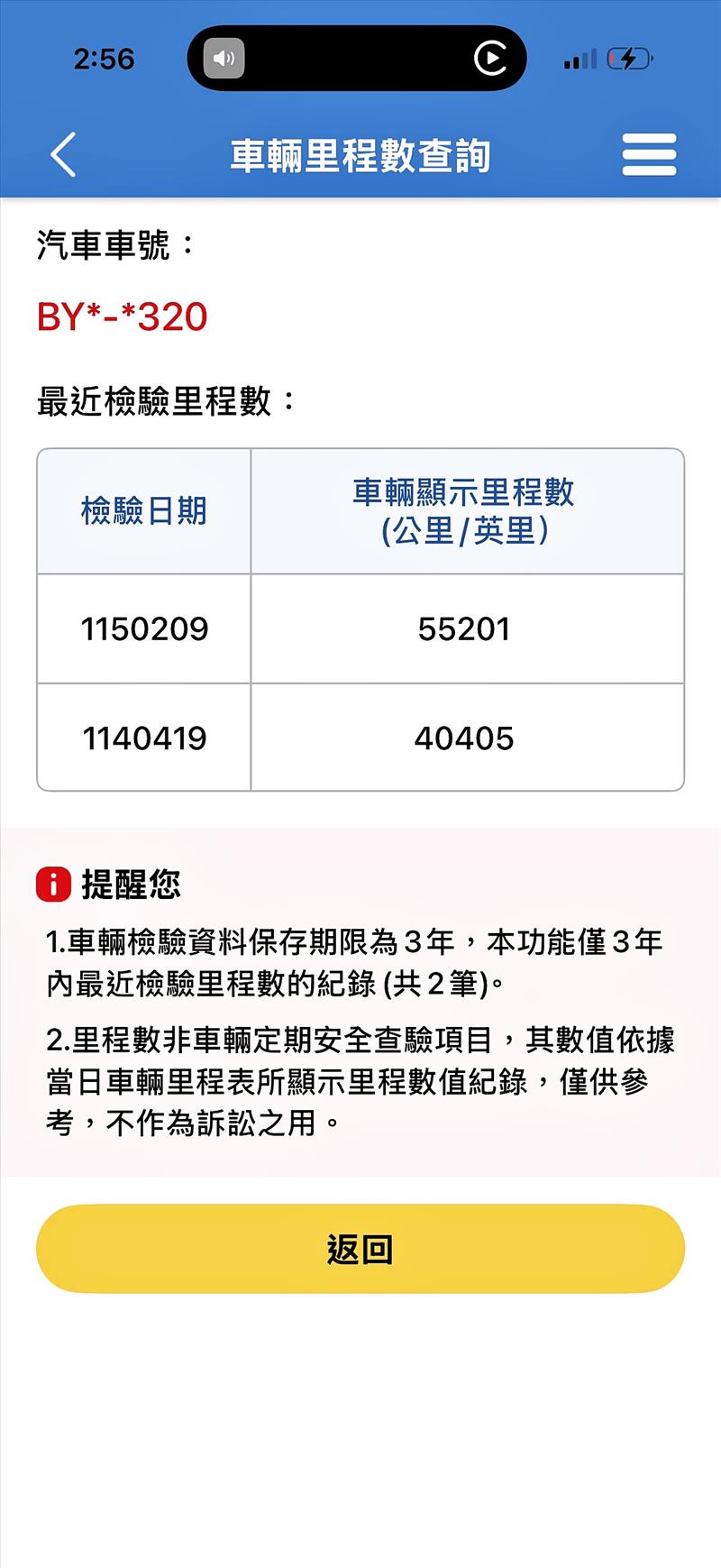Image resolution: width=721 pixels, height=1568 pixels.
Task: Go back using the header arrow
Action: coord(63,154)
